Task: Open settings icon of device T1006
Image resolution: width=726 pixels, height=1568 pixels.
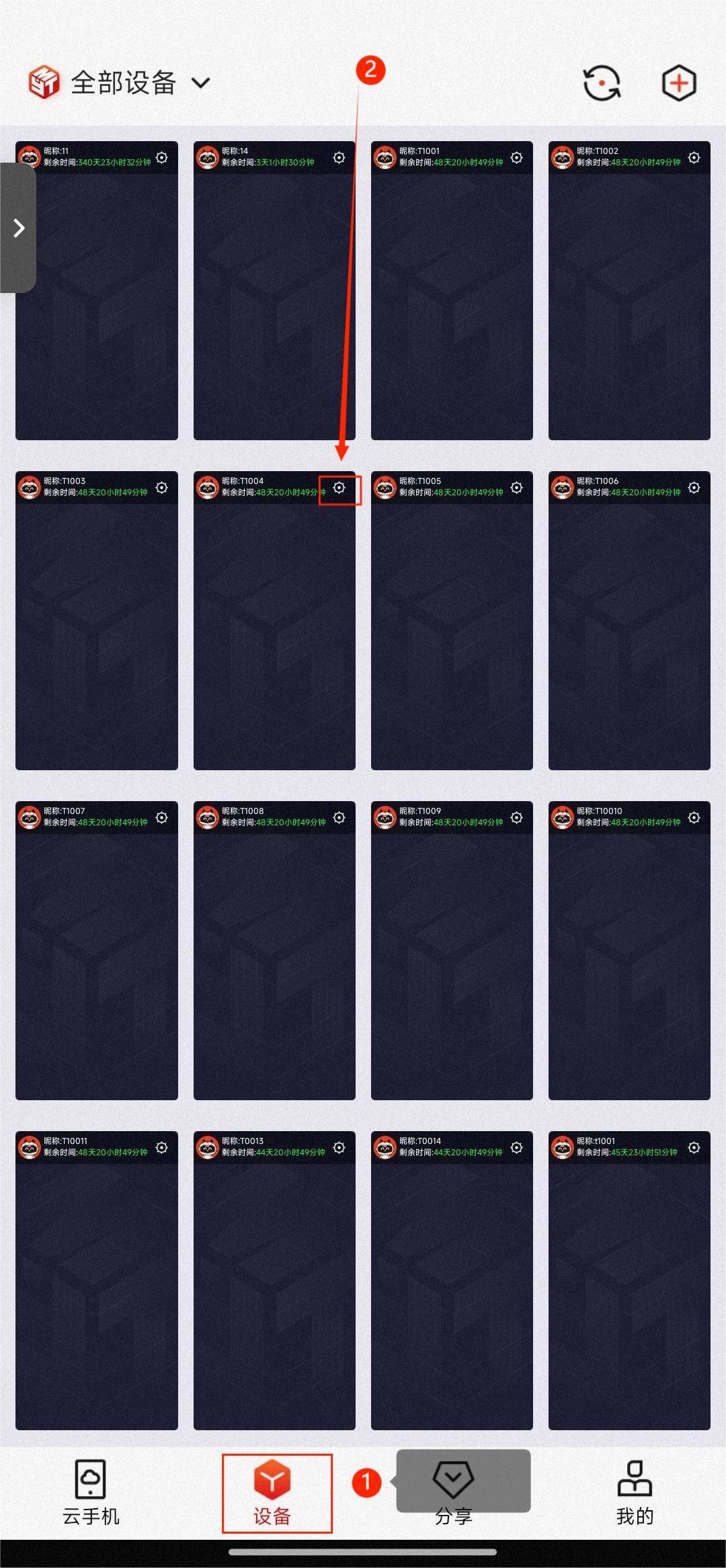Action: (694, 488)
